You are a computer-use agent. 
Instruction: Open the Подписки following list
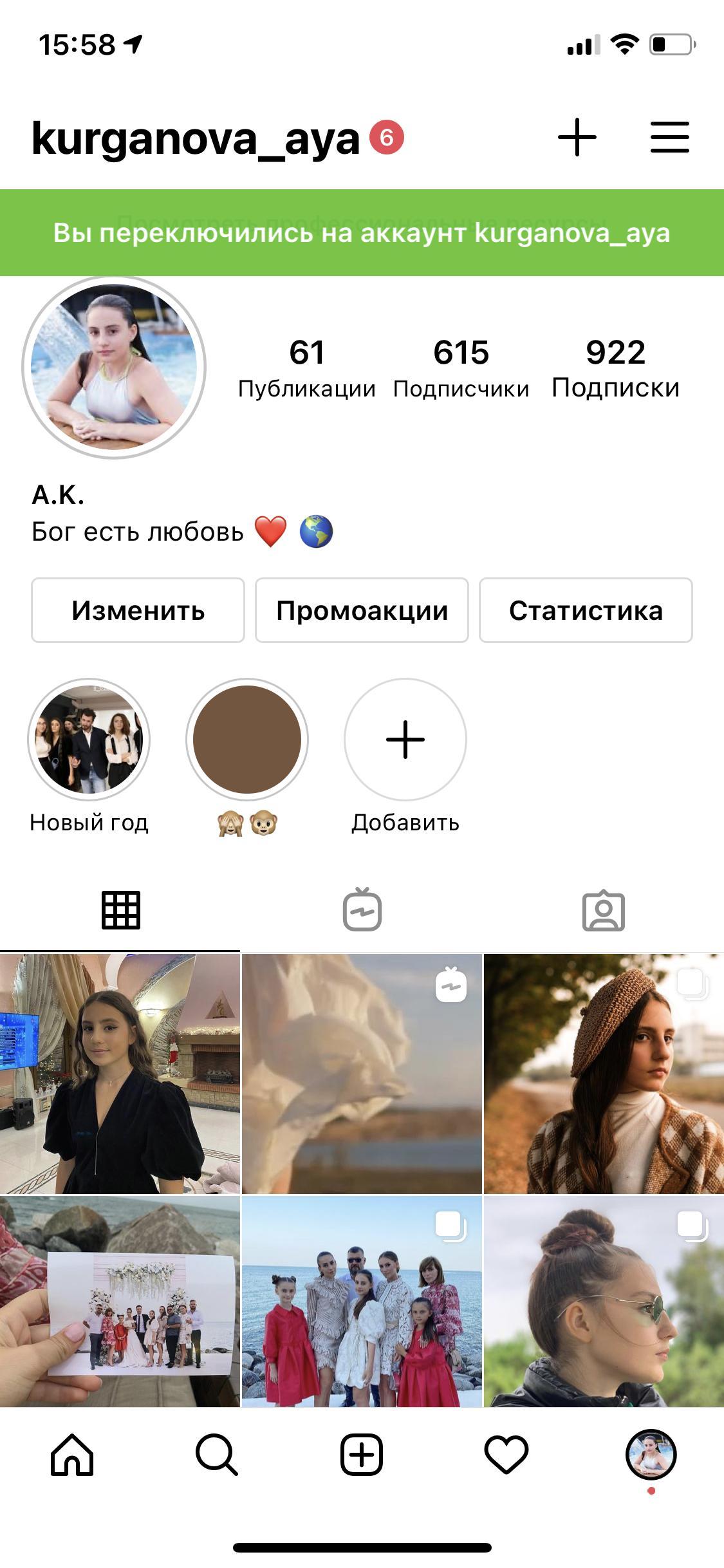[615, 368]
